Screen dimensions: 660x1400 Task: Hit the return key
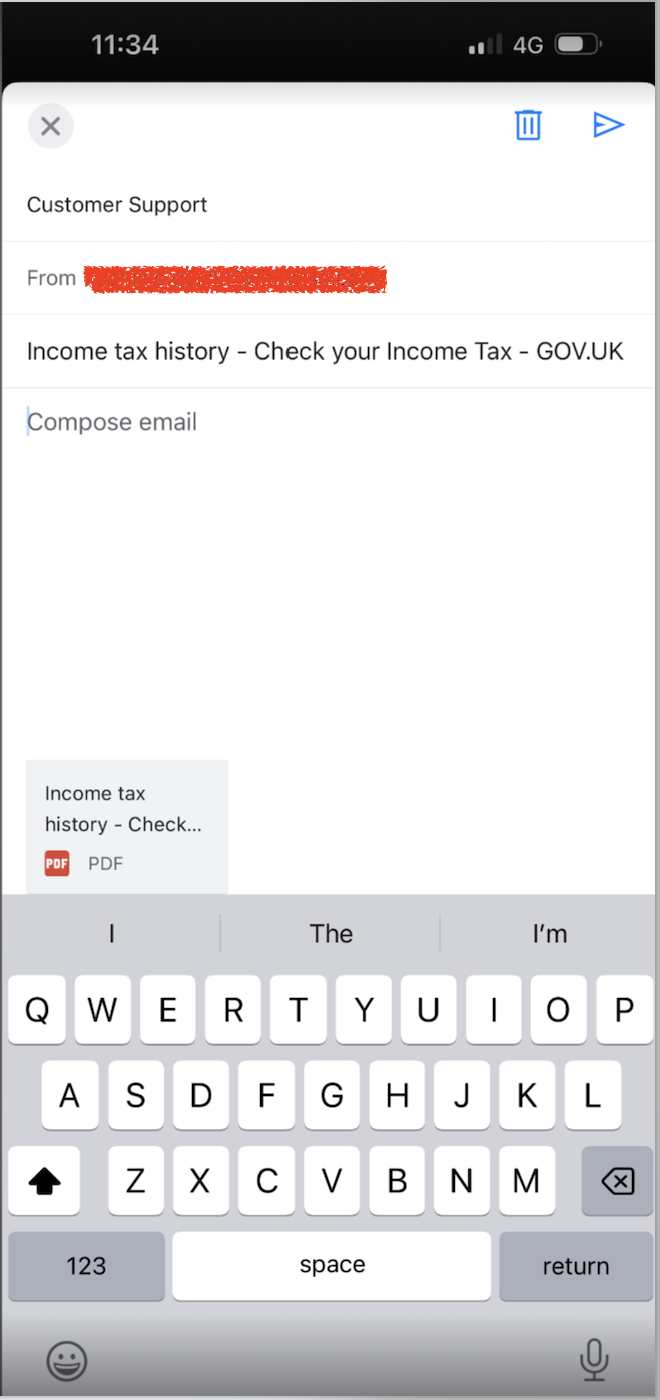[x=575, y=1266]
